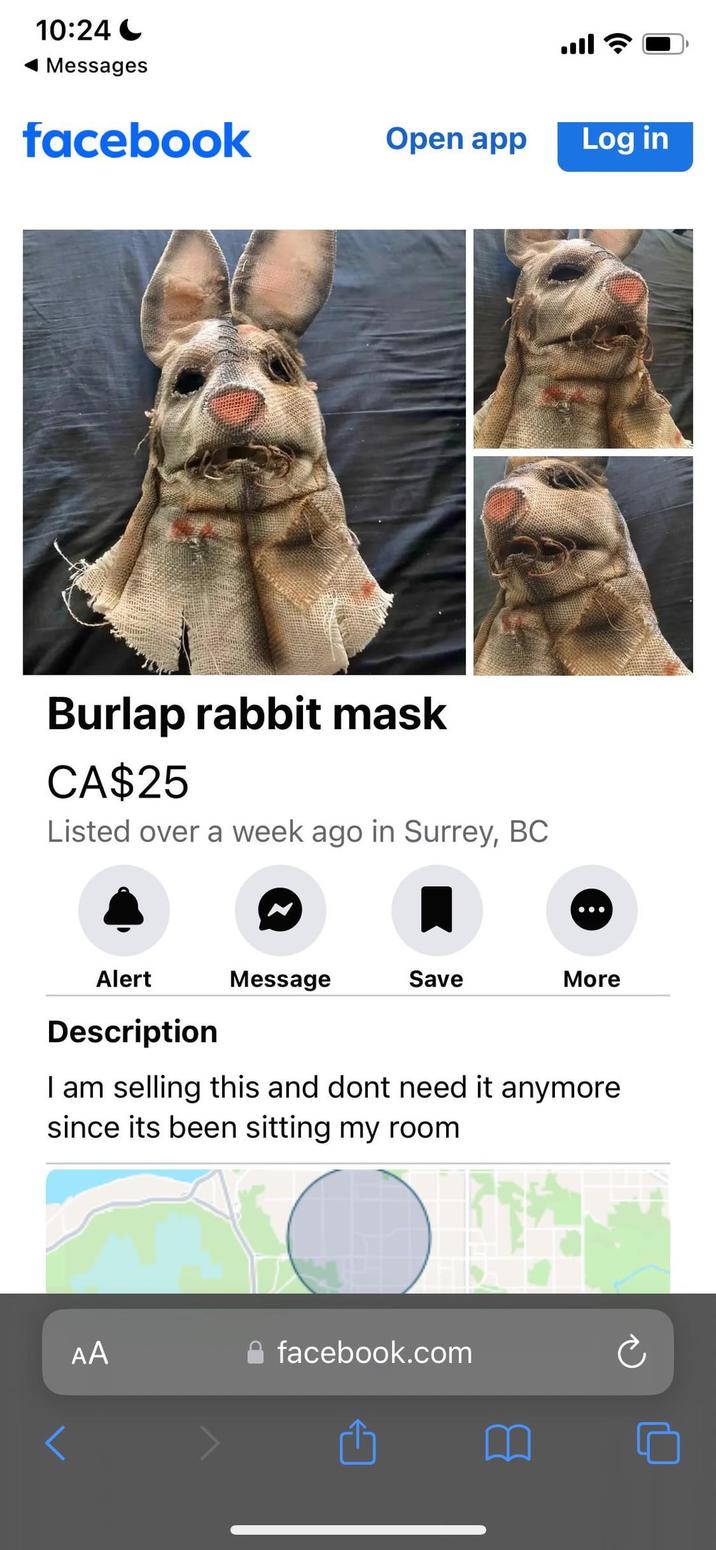716x1550 pixels.
Task: Open the AA reader options
Action: pyautogui.click(x=90, y=1353)
